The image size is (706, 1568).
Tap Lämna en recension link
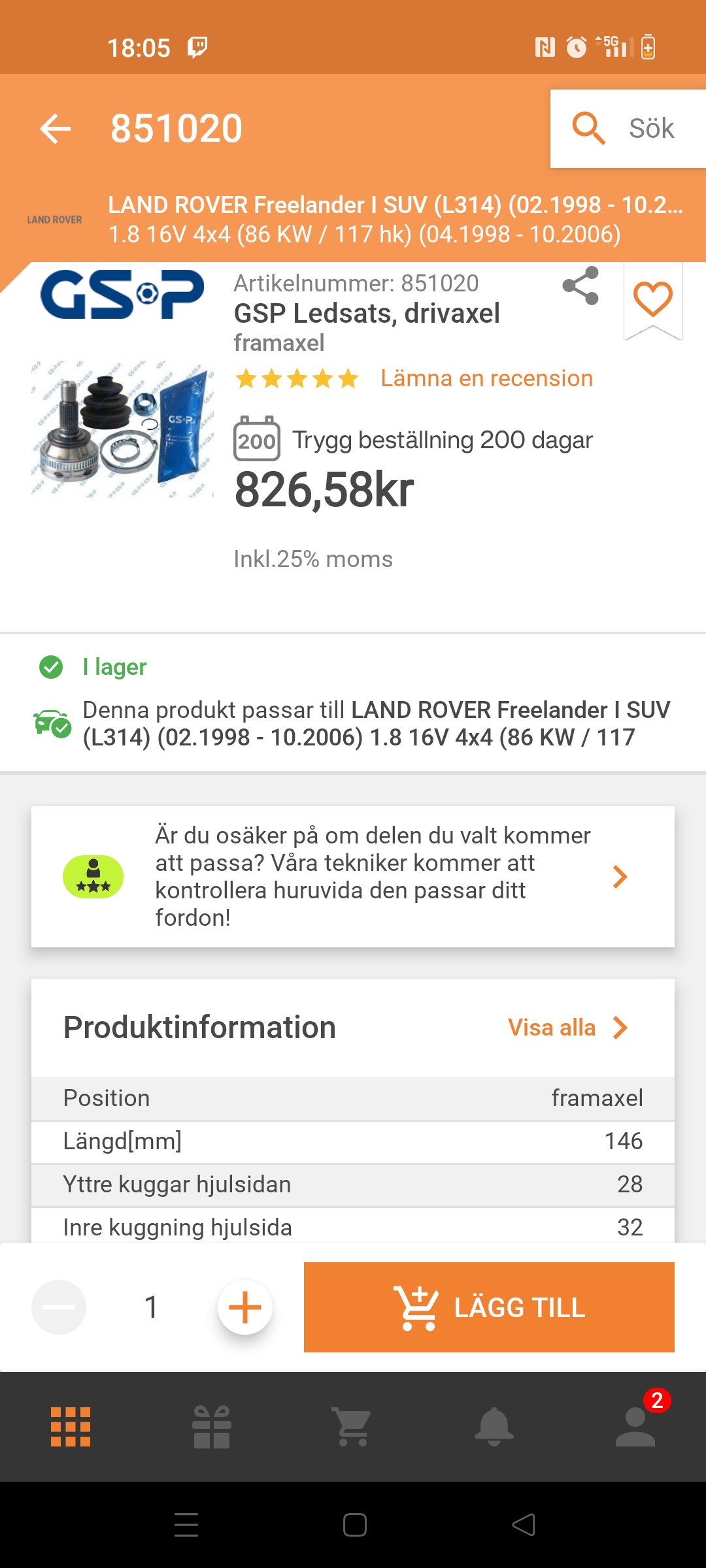coord(487,378)
